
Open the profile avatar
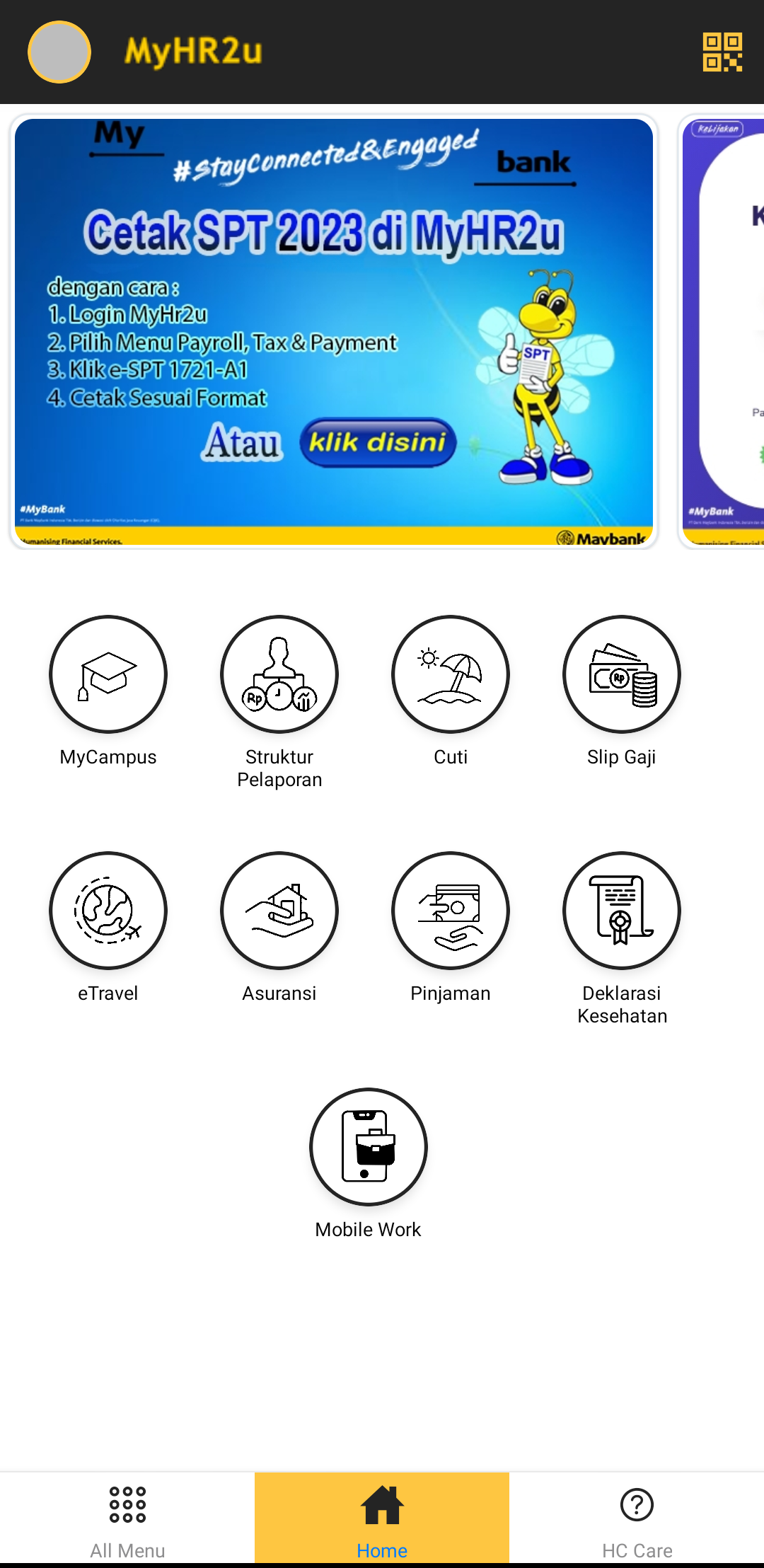point(59,52)
